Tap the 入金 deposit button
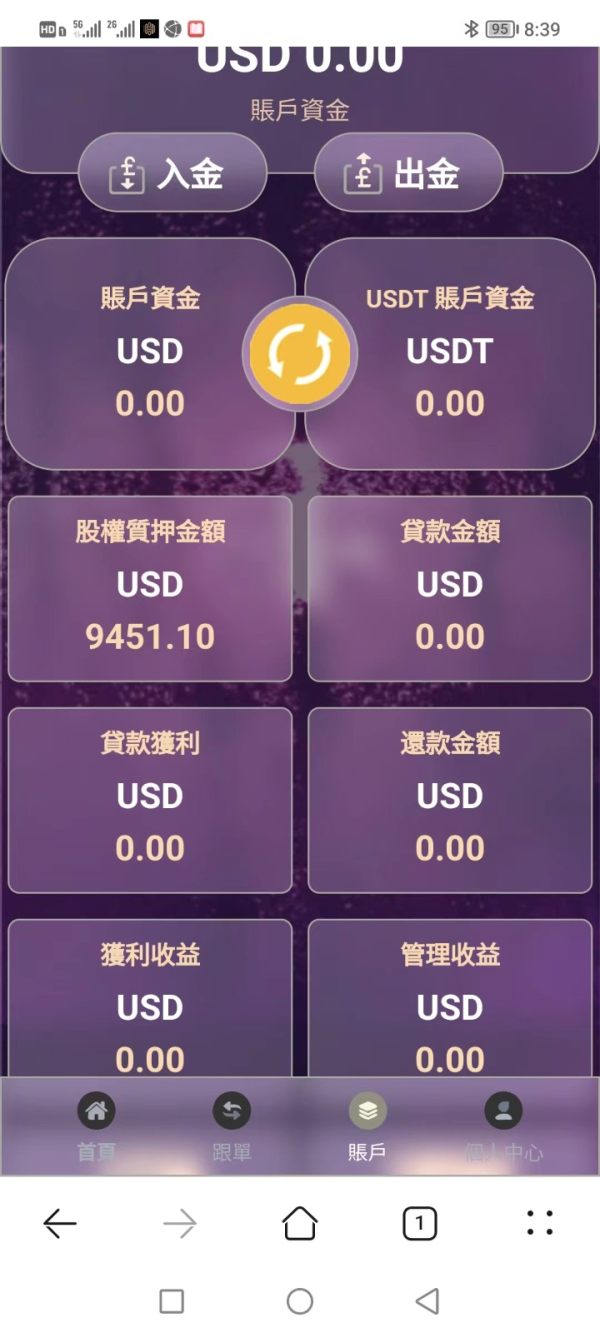The image size is (600, 1333). coord(172,173)
